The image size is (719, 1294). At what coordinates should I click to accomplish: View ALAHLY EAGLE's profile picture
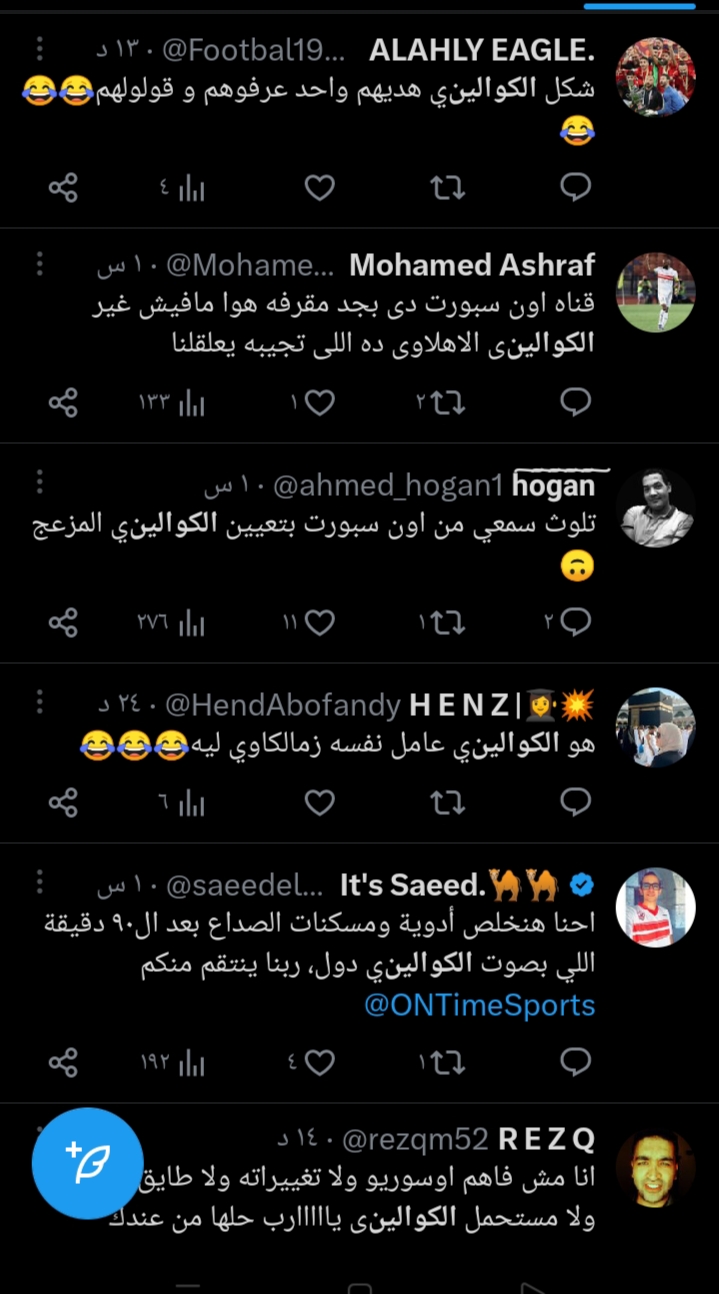pyautogui.click(x=655, y=77)
